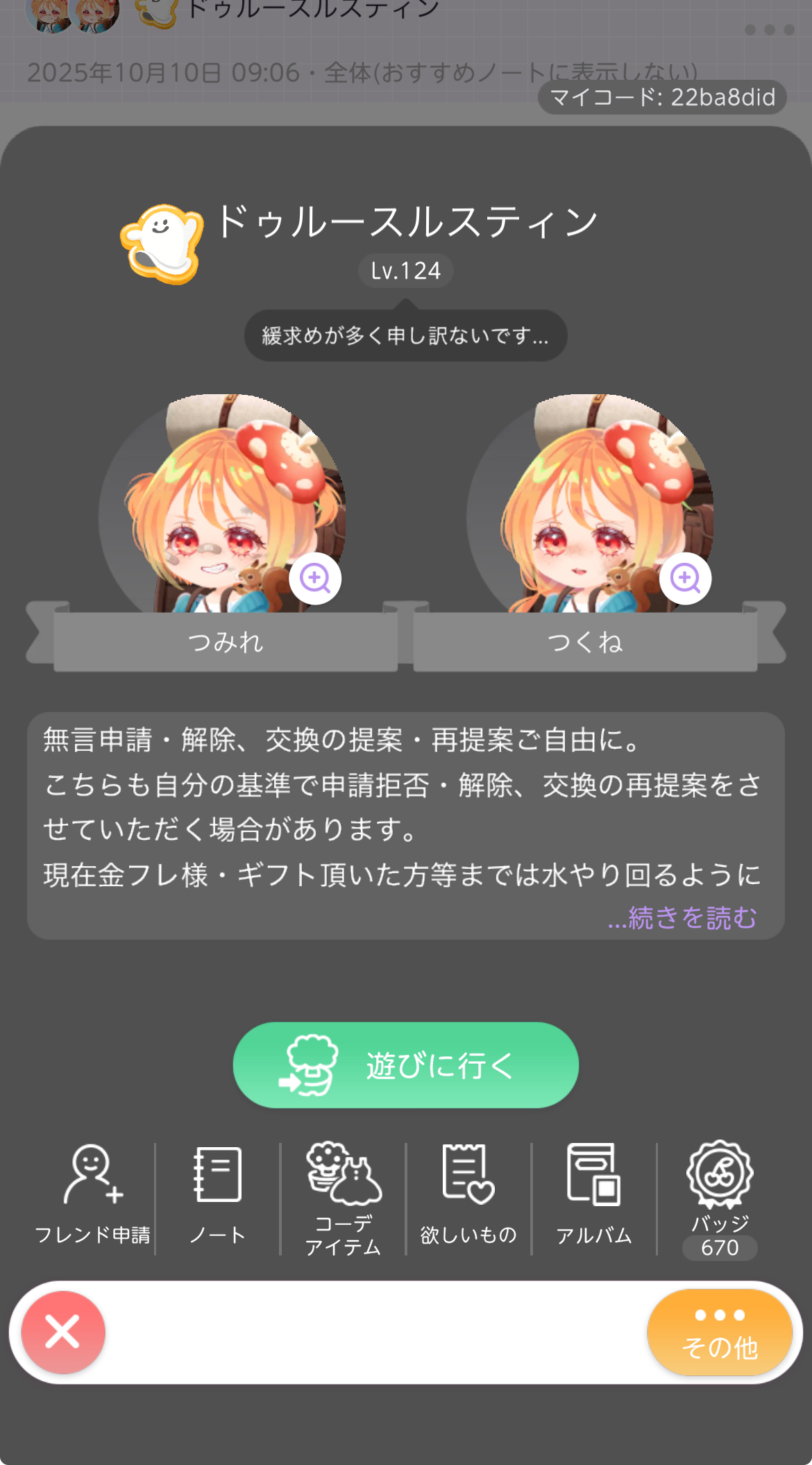Image resolution: width=812 pixels, height=1465 pixels.
Task: Visit this player via 遊びに行く
Action: pos(405,1065)
